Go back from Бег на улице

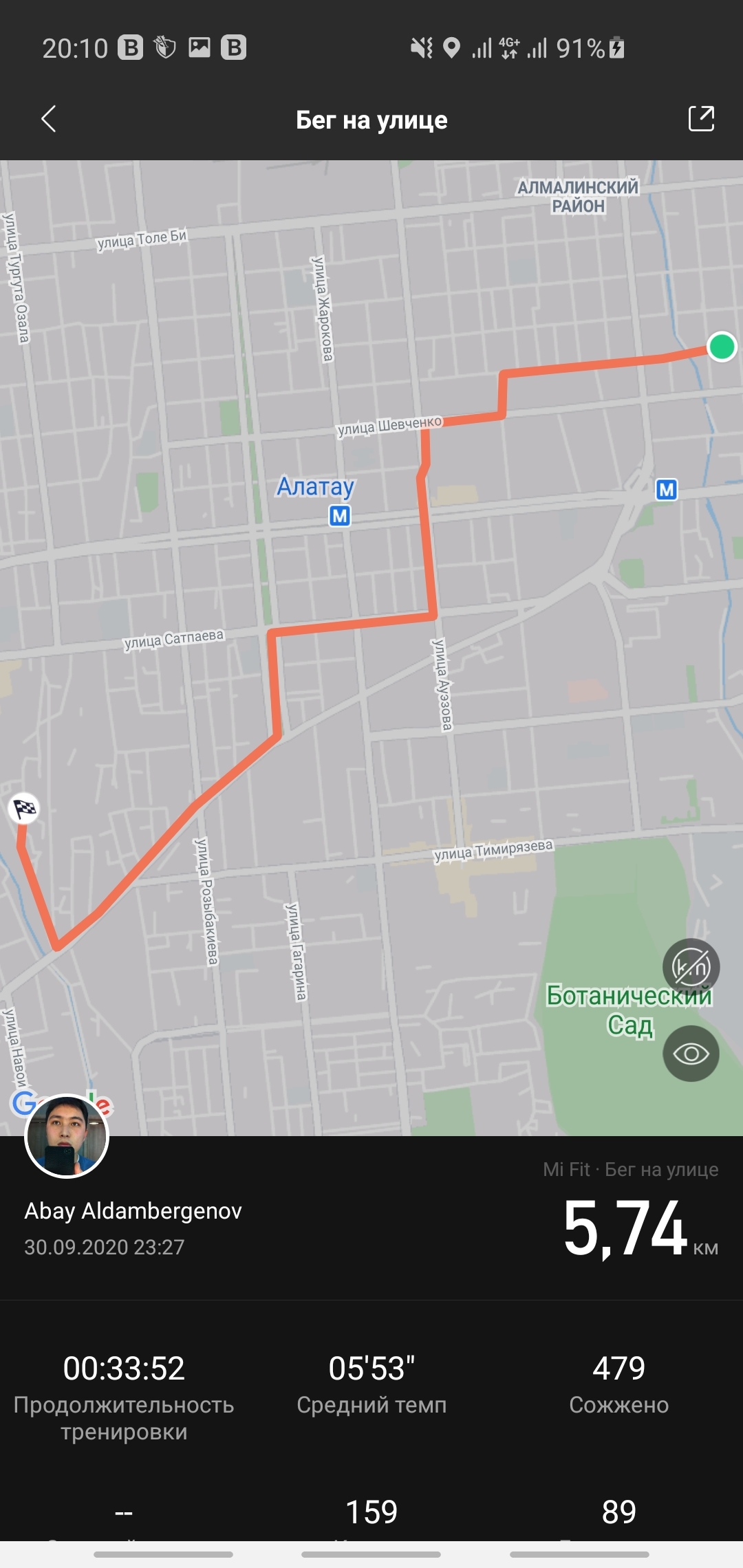48,119
